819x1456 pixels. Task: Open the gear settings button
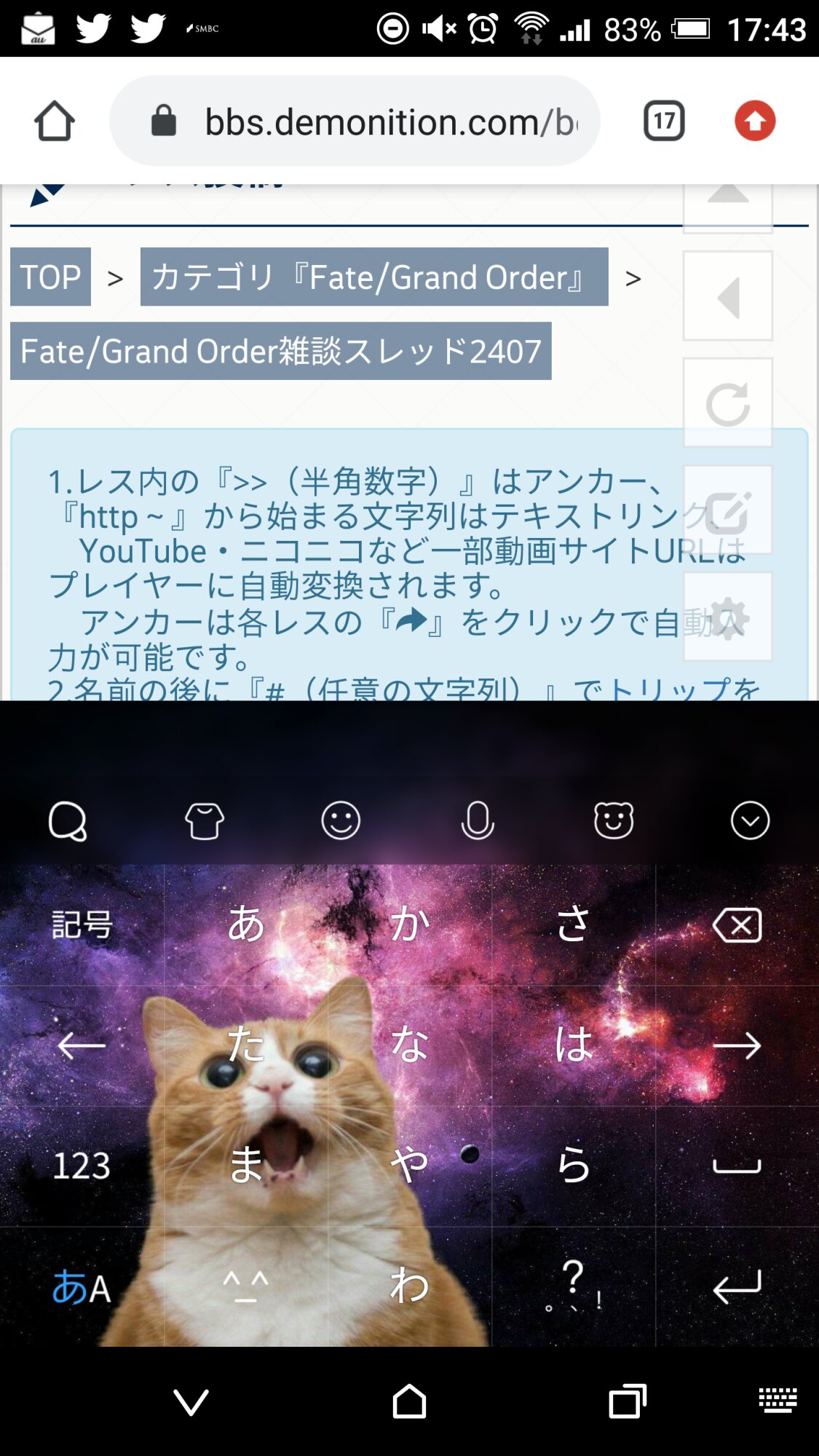click(x=727, y=617)
